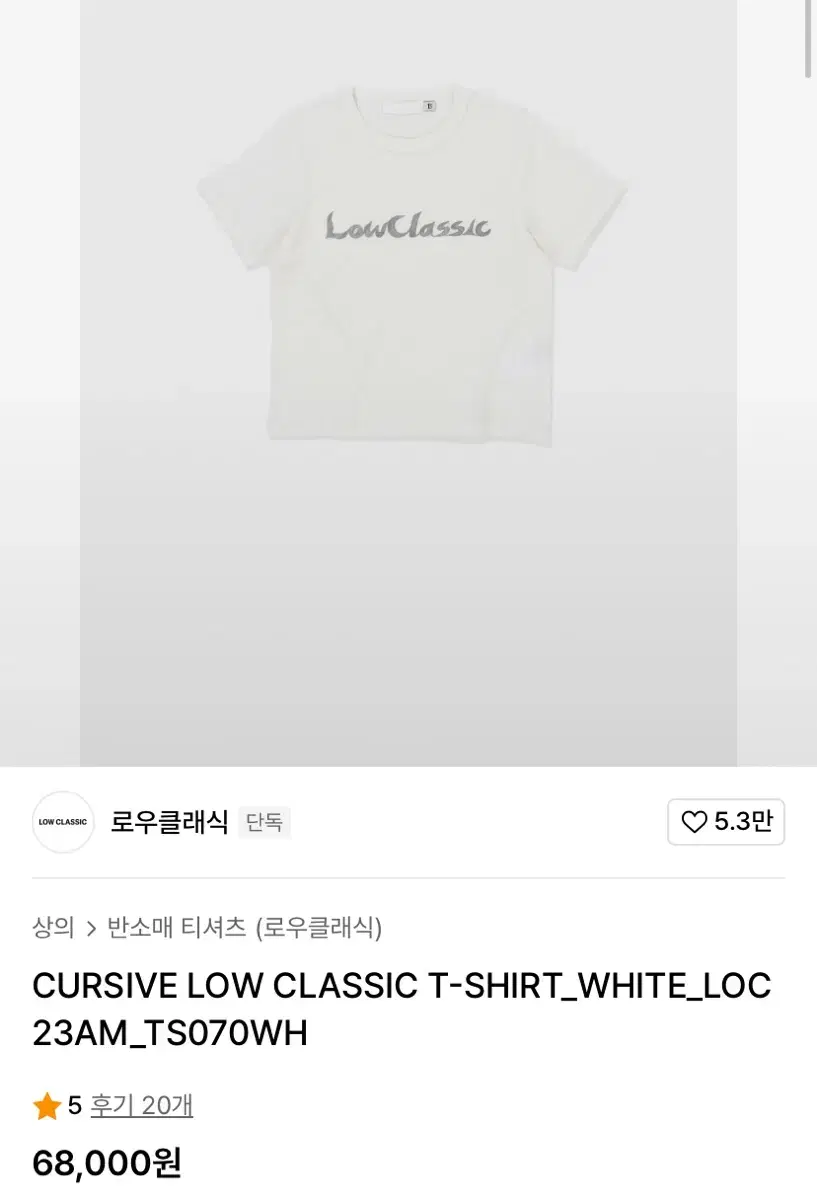Click the 단독 exclusive badge

[x=264, y=823]
